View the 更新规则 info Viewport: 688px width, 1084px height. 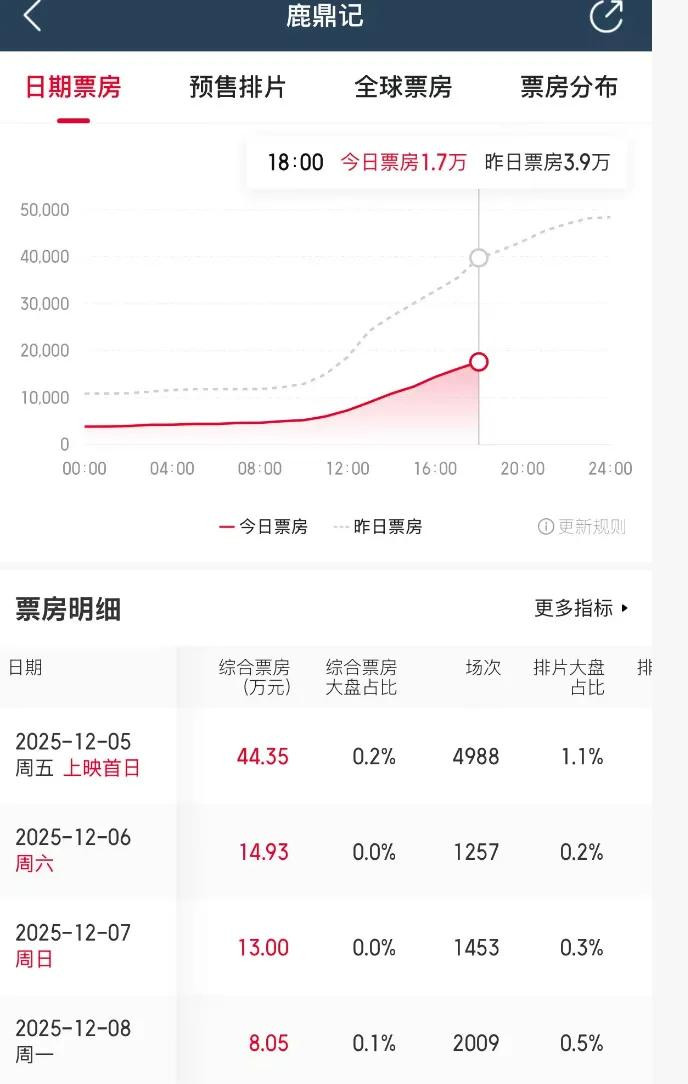pyautogui.click(x=582, y=526)
